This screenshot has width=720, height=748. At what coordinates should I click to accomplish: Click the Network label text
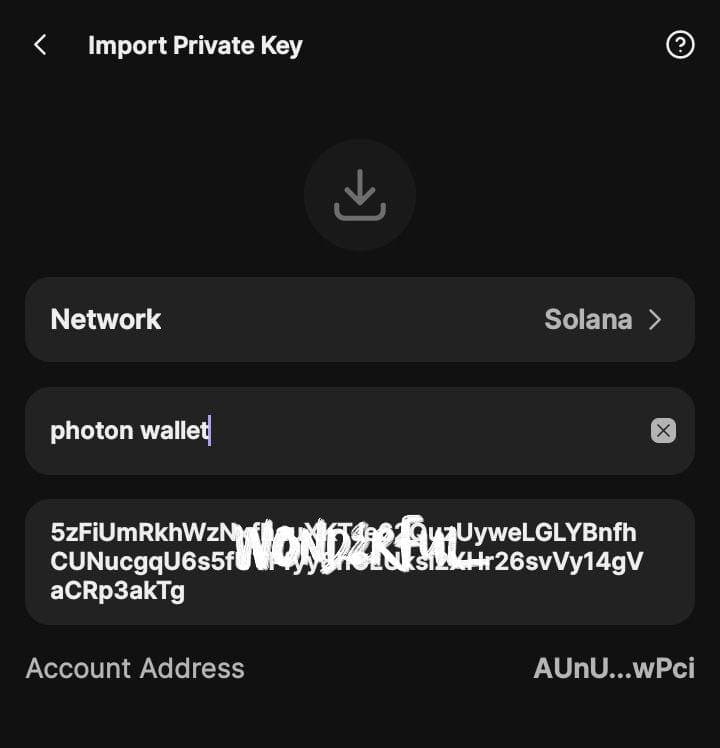pos(105,320)
